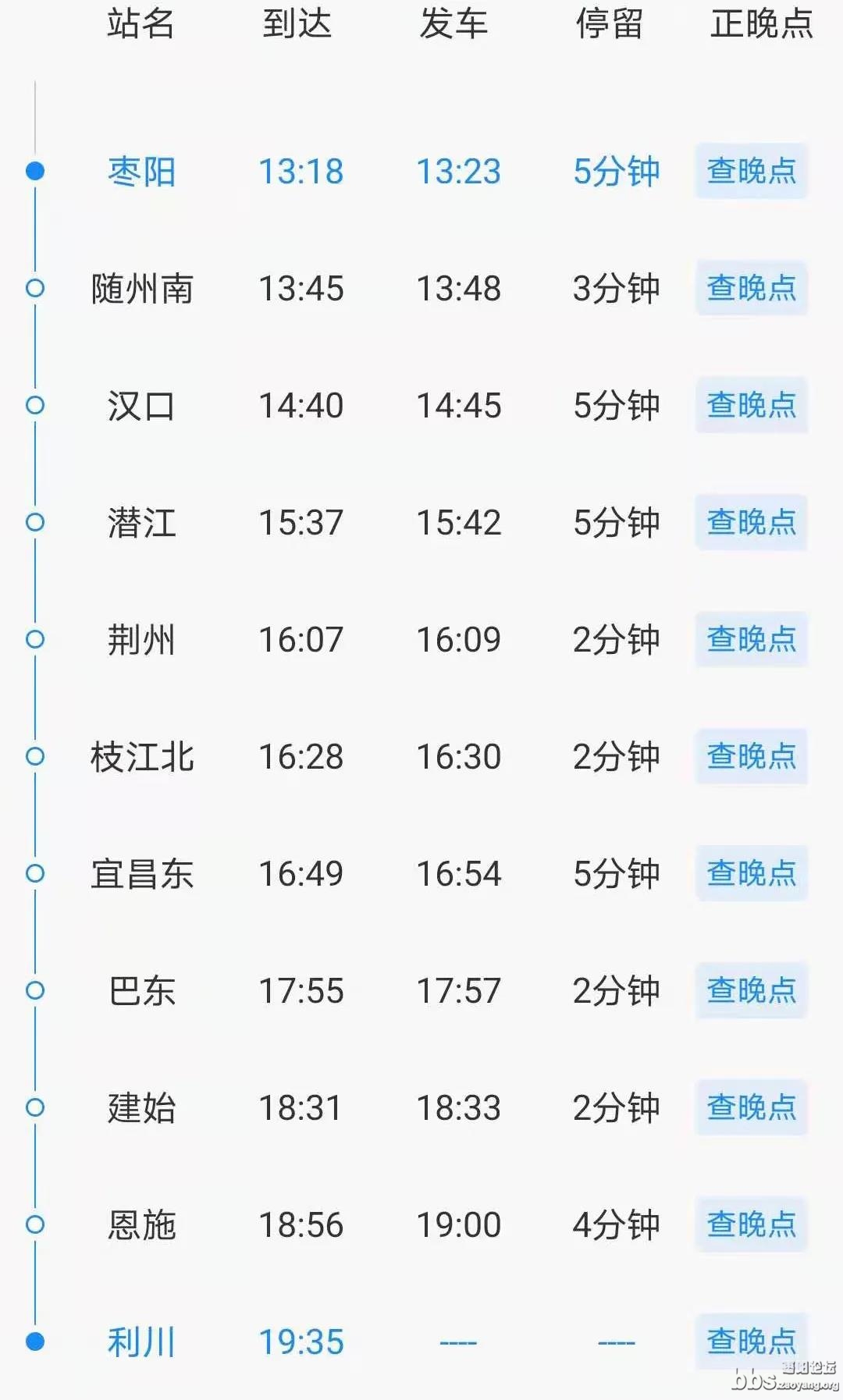Check delay for 荆州 stop
This screenshot has width=843, height=1400.
coord(751,639)
